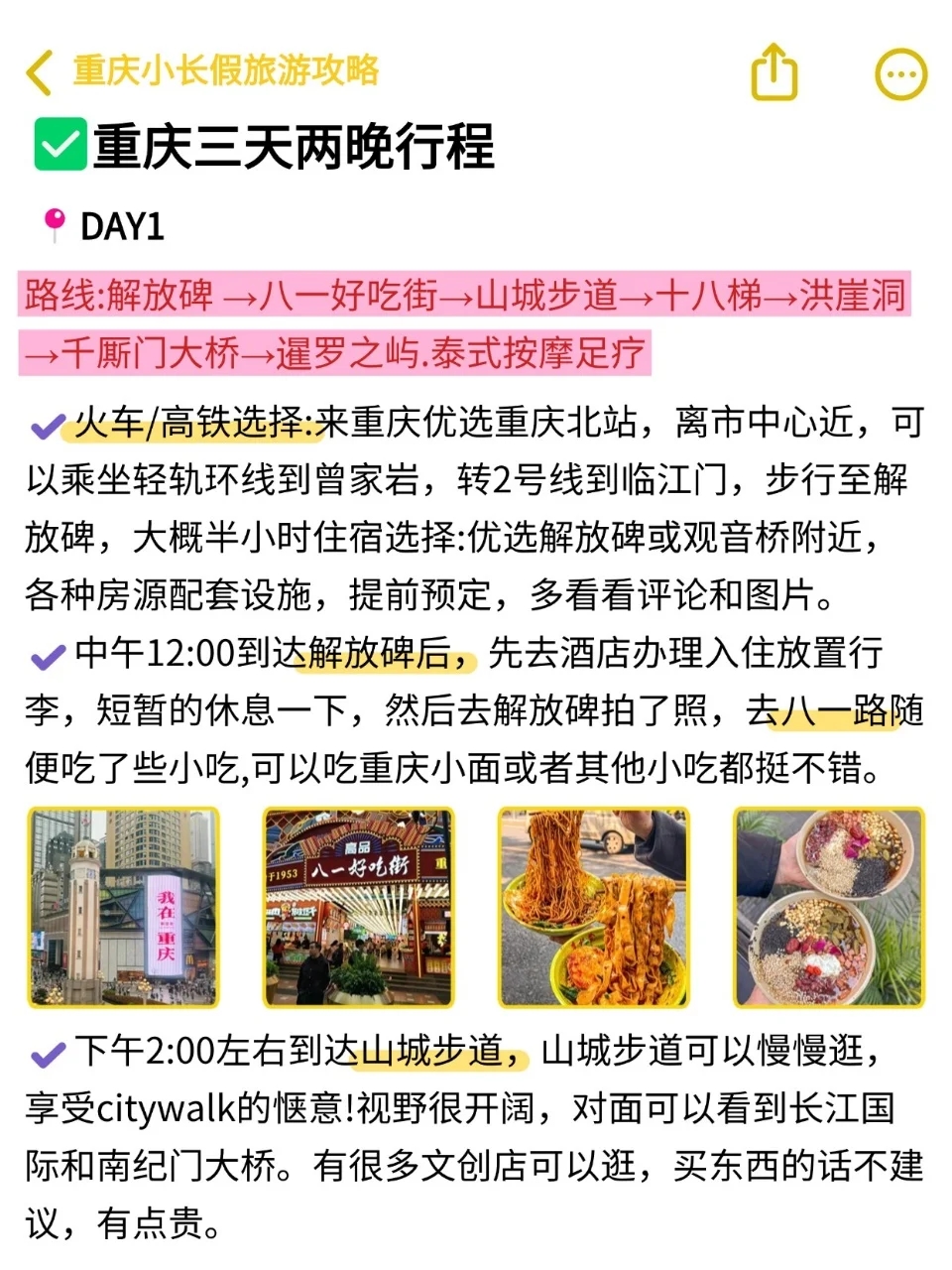This screenshot has width=952, height=1270.
Task: Open the ellipsis more-options icon
Action: [x=900, y=72]
